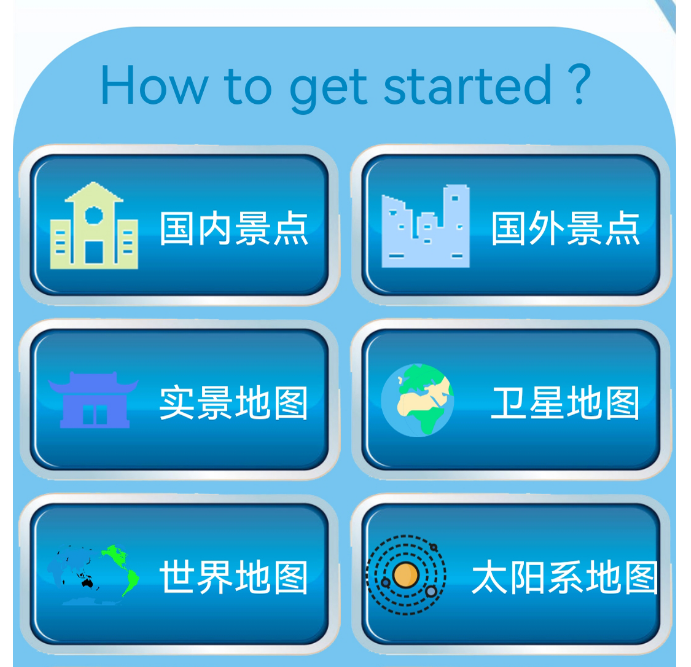View the 太阳系地图 solar system map
This screenshot has width=691, height=667.
point(511,575)
